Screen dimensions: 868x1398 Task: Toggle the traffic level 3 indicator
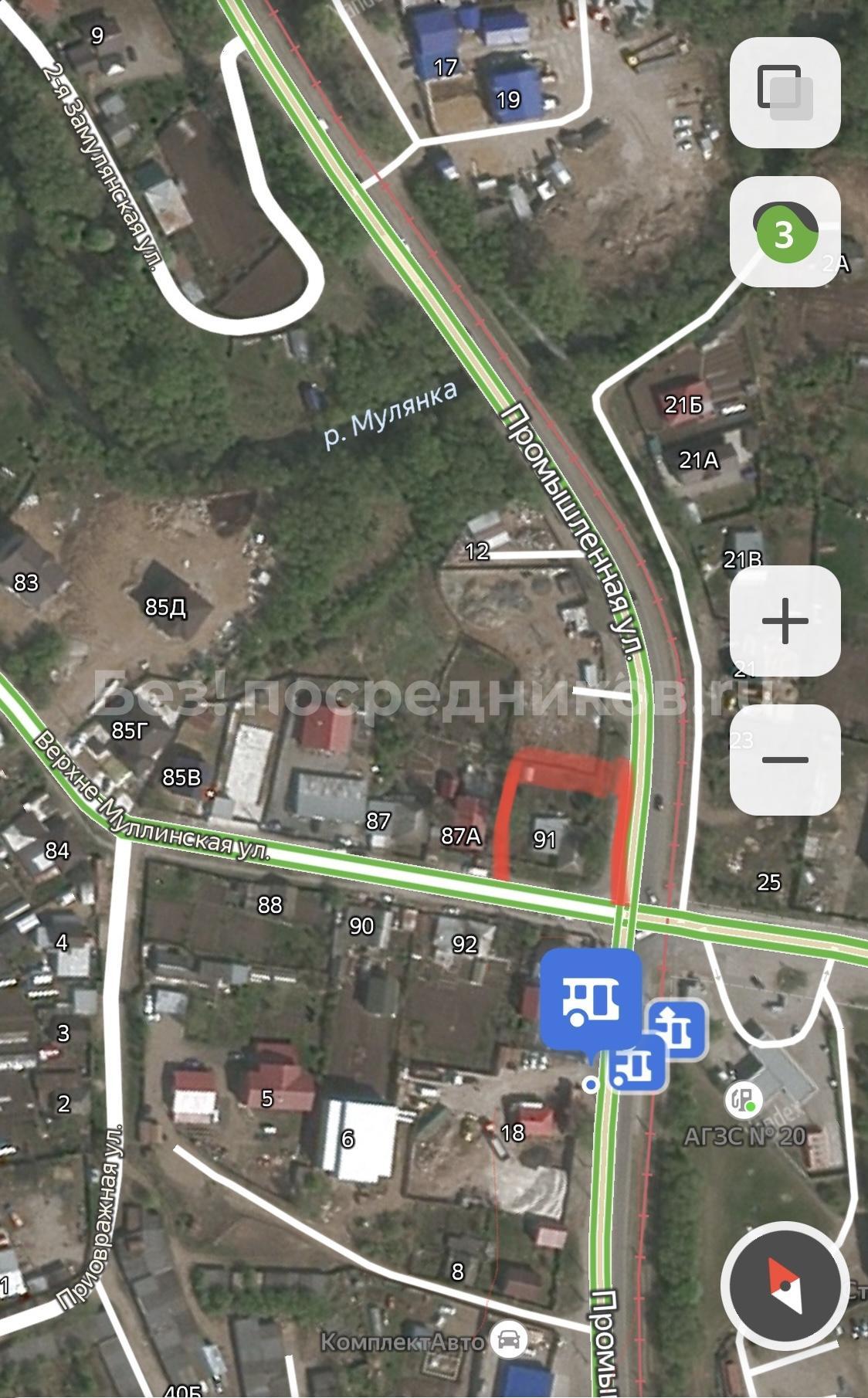785,232
